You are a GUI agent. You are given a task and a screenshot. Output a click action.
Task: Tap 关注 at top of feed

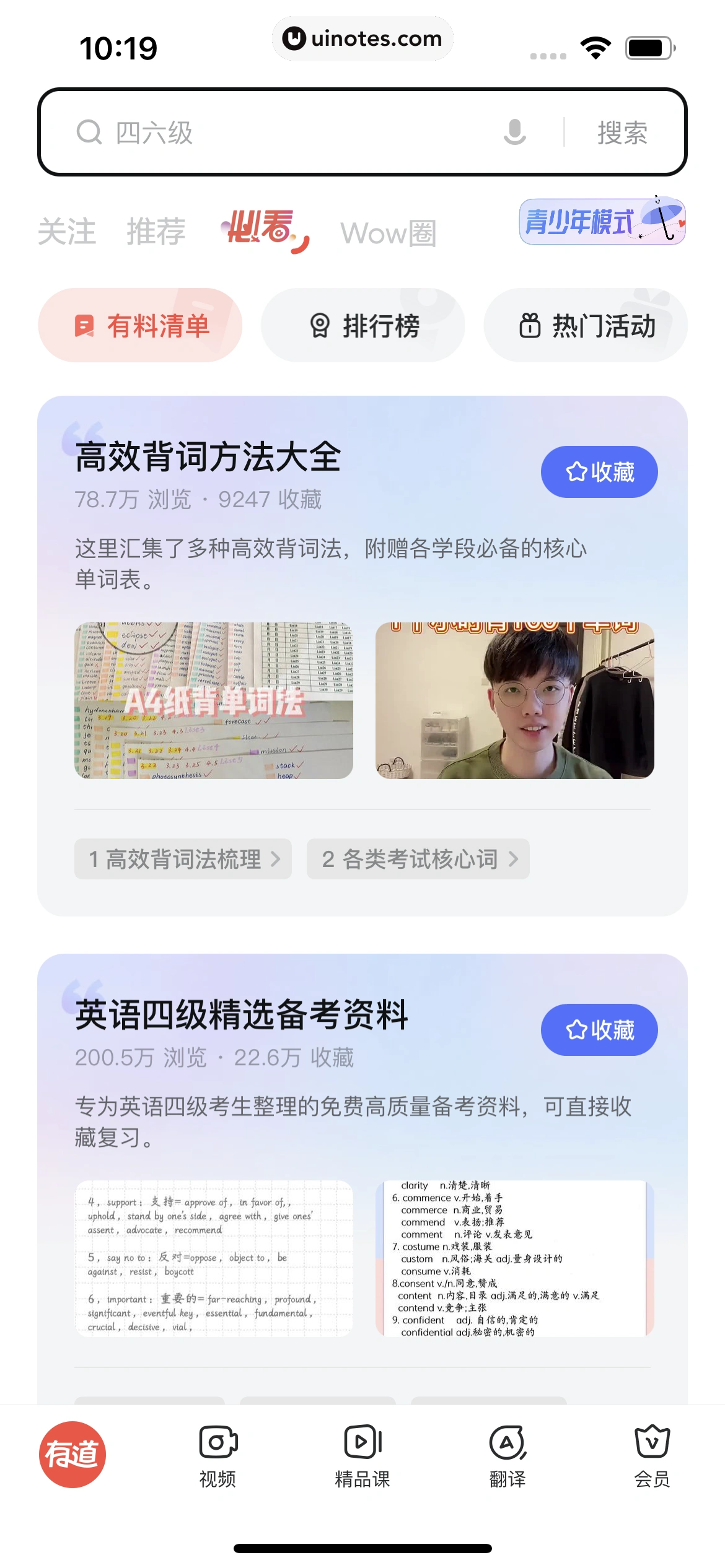point(66,232)
